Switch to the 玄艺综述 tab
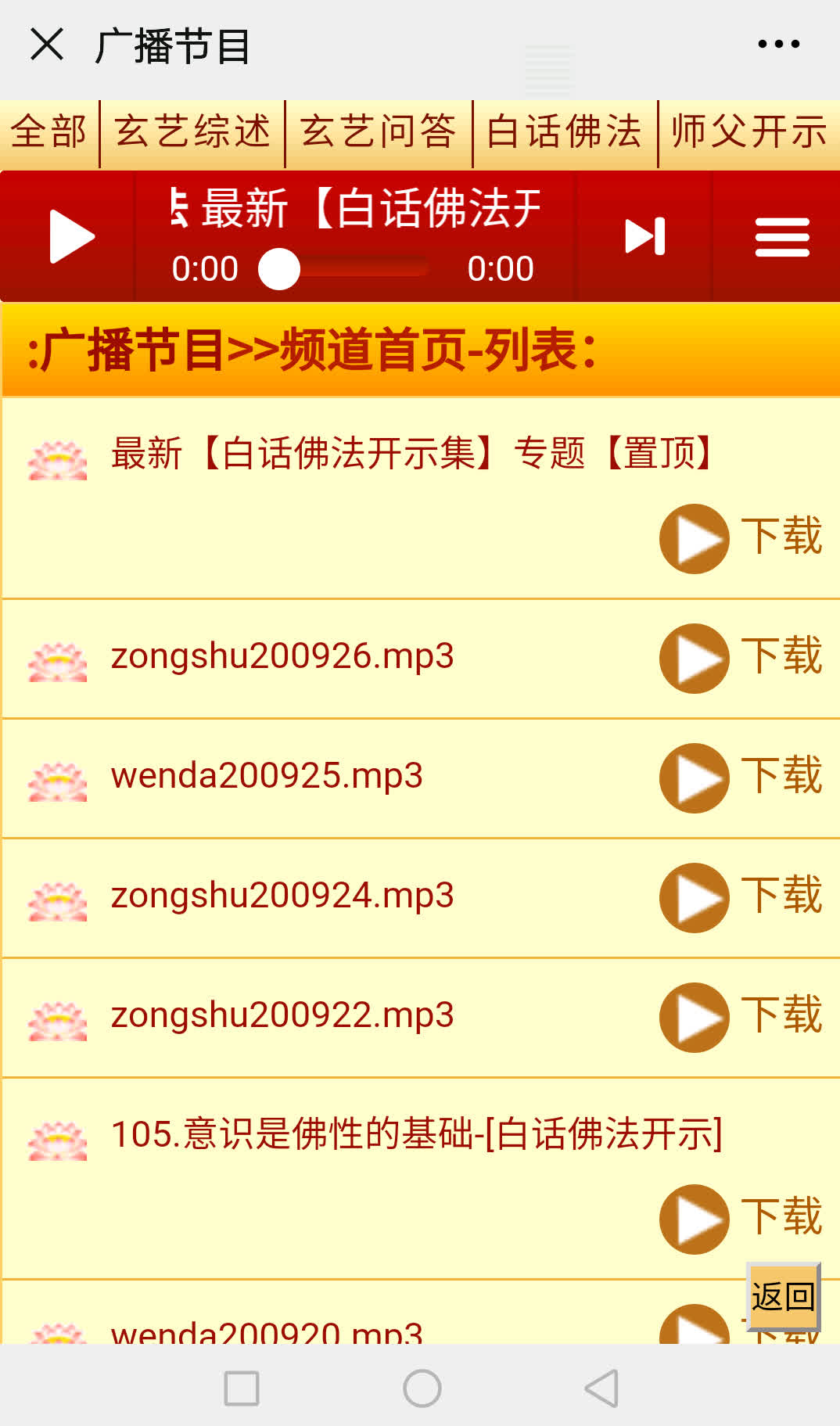 click(x=192, y=132)
